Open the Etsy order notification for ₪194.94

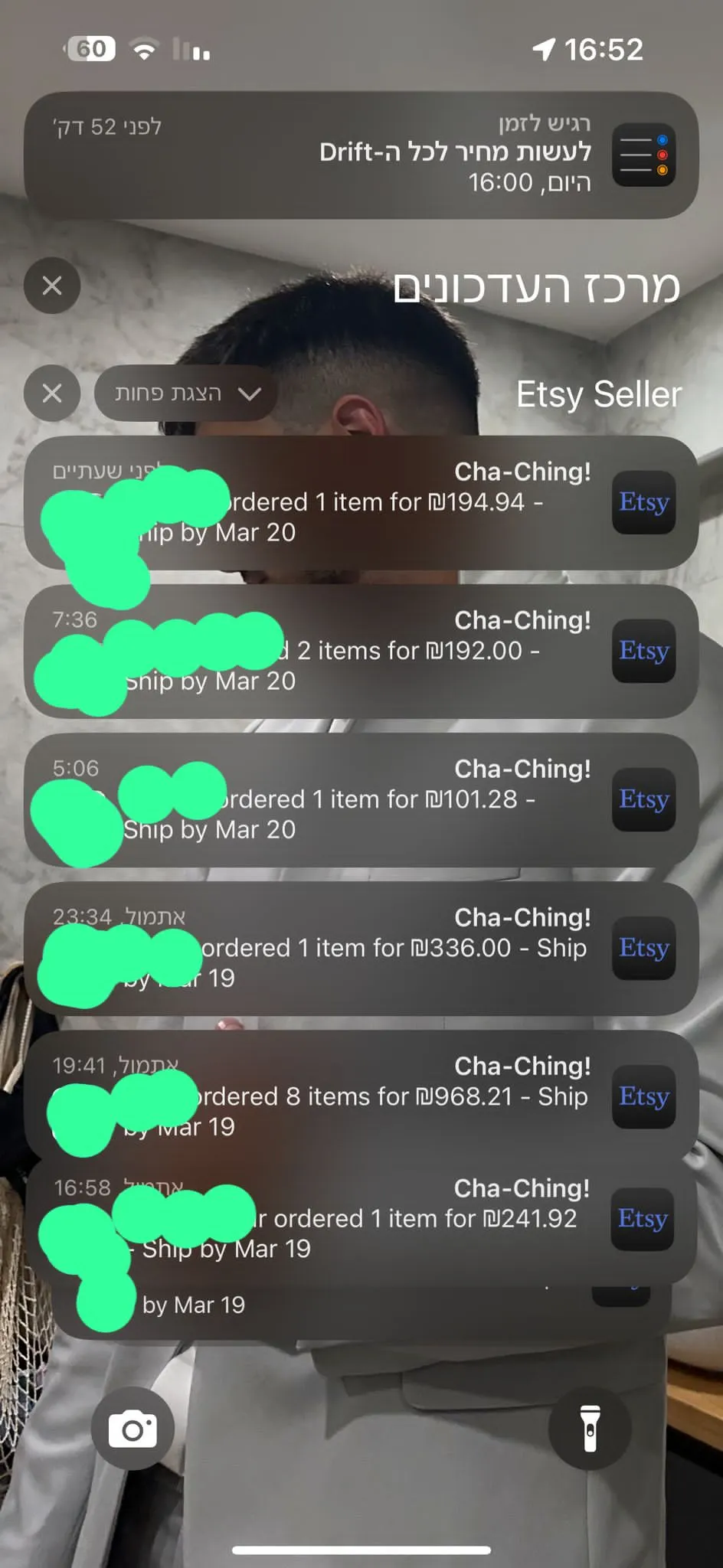click(x=361, y=502)
